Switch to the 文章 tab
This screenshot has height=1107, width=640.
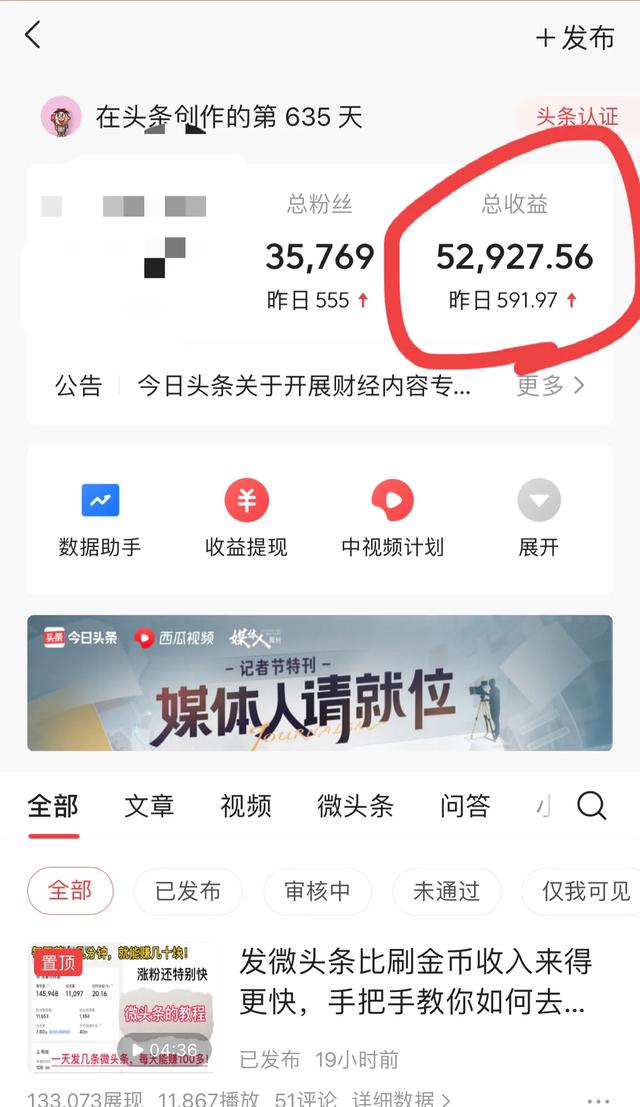coord(149,806)
